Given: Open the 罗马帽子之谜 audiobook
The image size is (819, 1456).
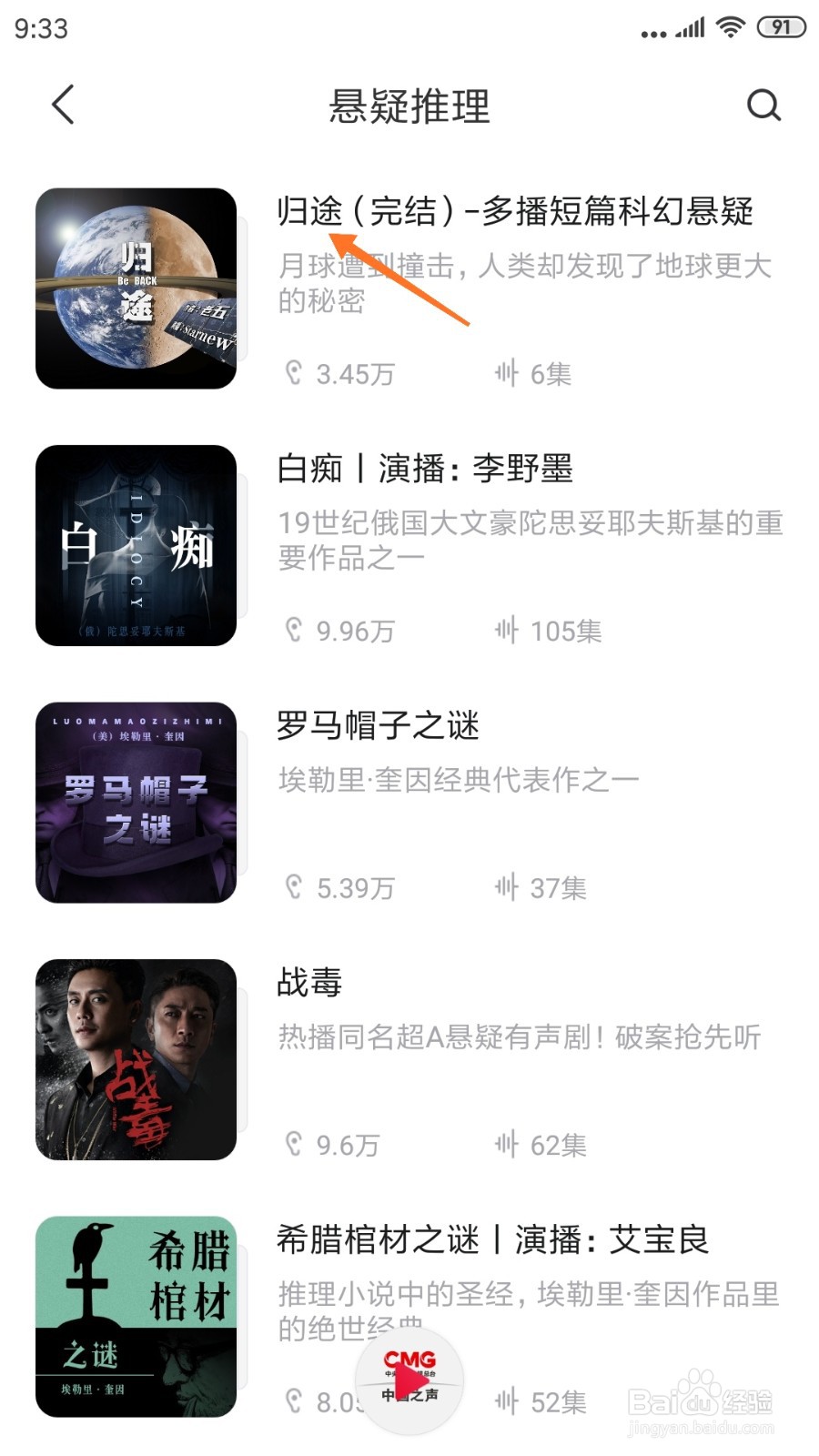Looking at the screenshot, I should [x=409, y=803].
